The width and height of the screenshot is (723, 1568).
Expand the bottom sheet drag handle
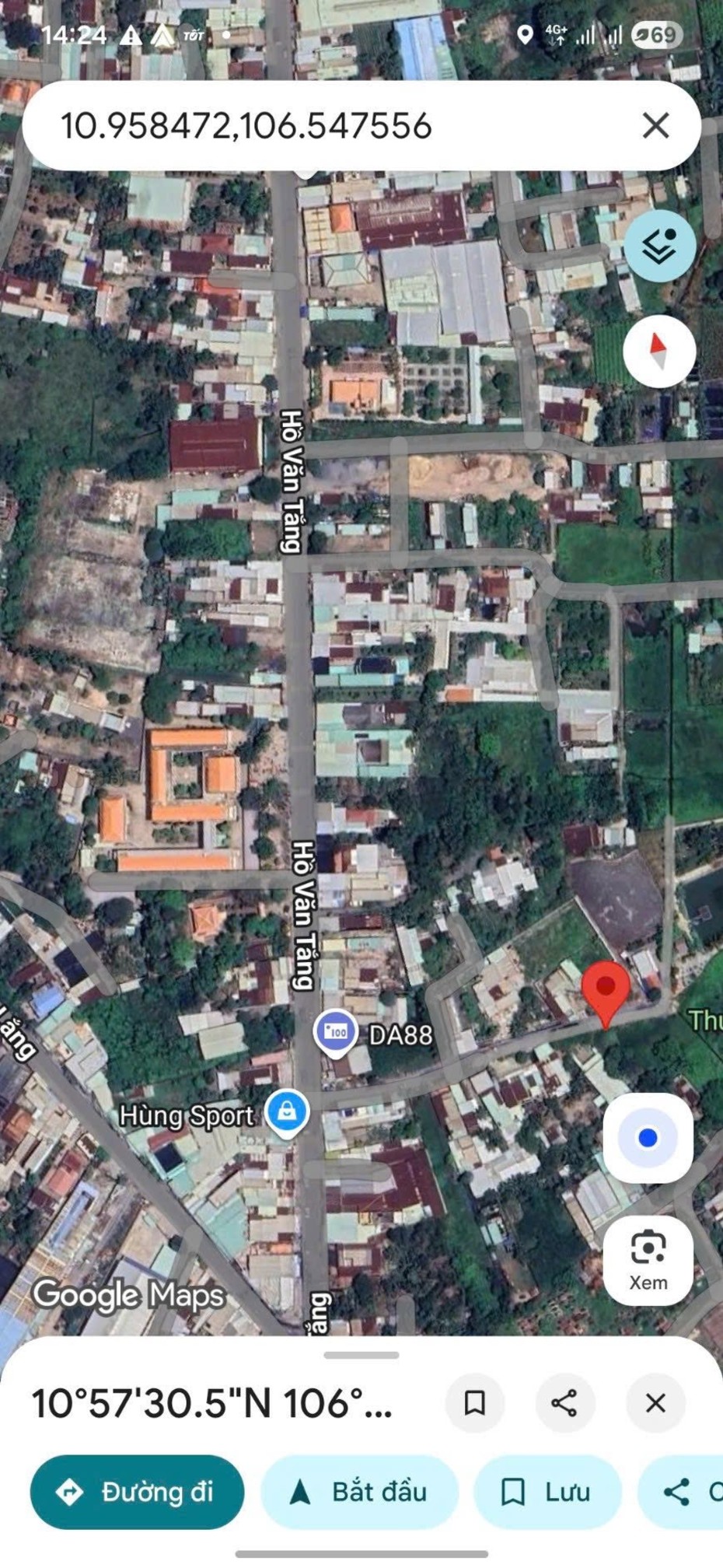click(x=361, y=1356)
